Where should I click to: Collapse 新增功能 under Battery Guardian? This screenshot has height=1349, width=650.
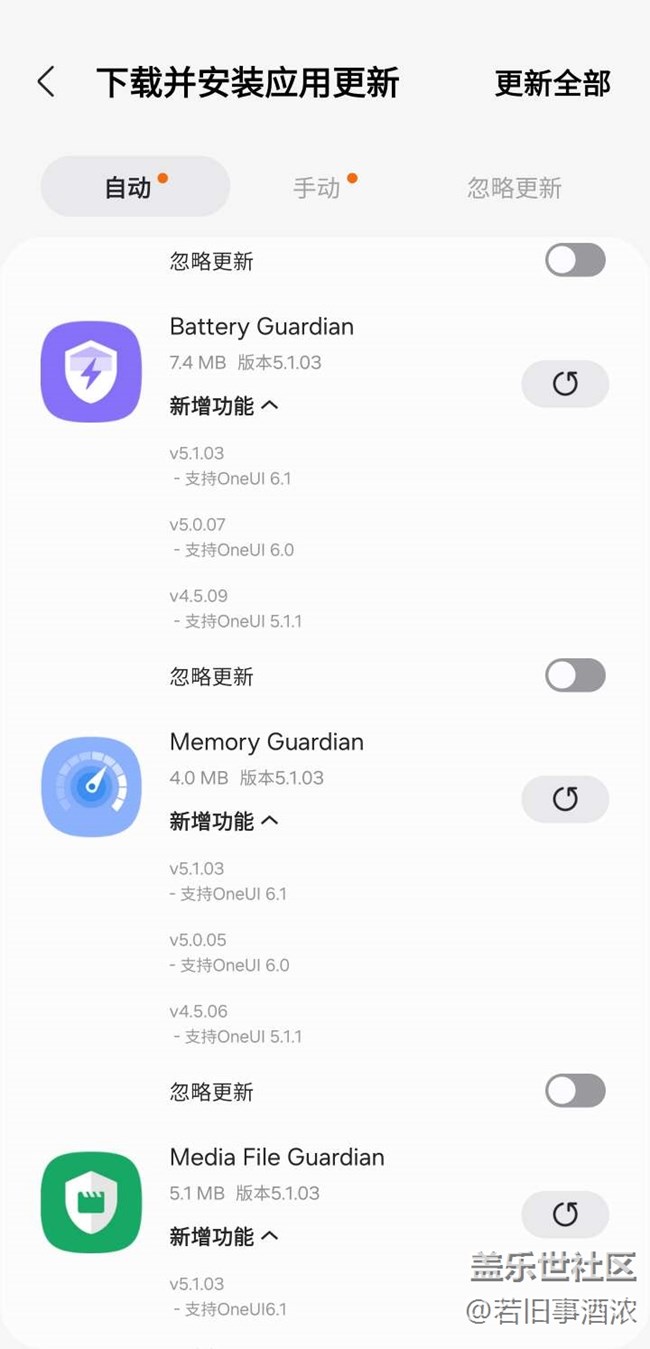(224, 405)
